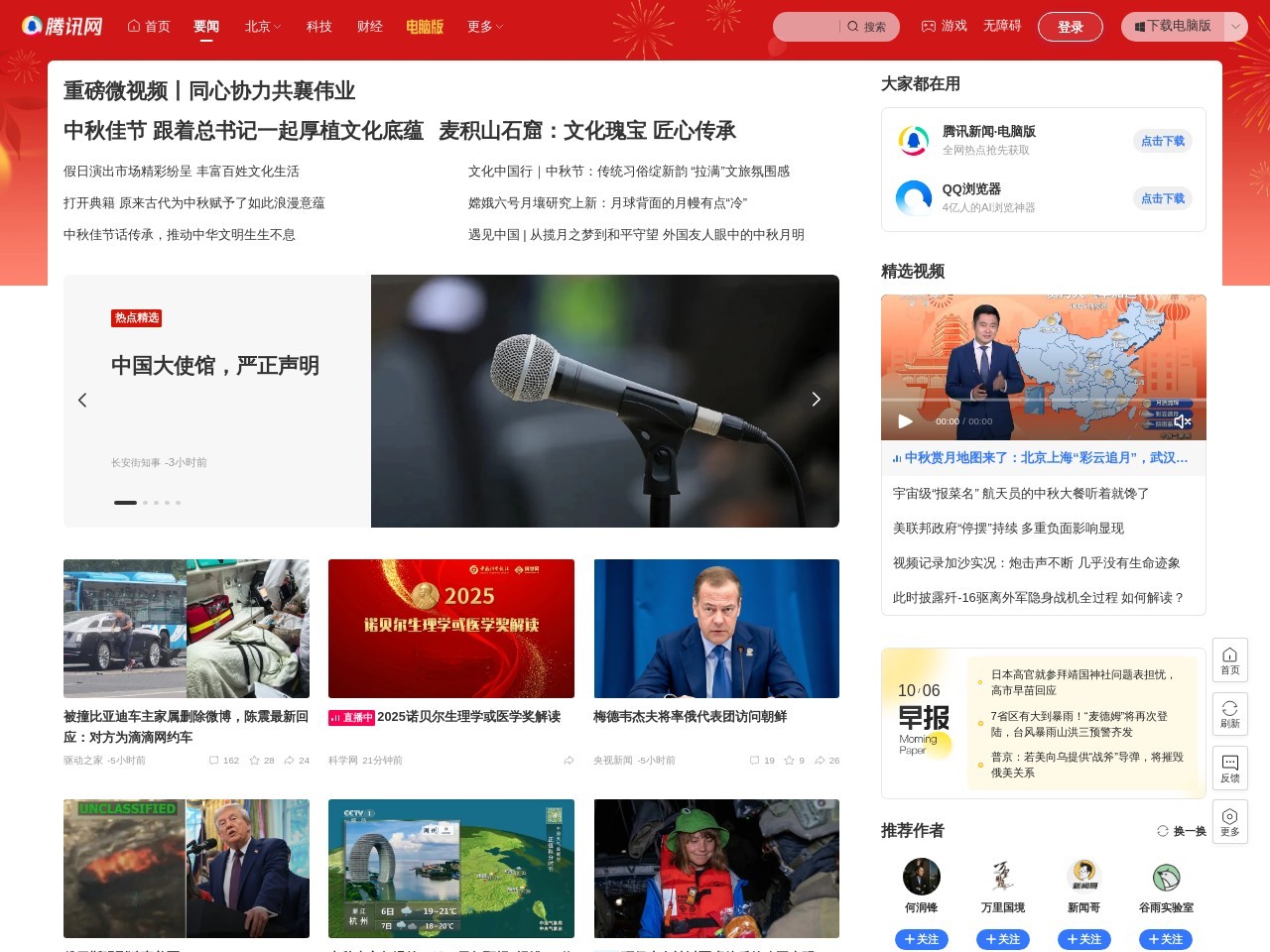Download 腾讯新闻 电脑版 via 点击下载
The width and height of the screenshot is (1270, 952).
click(x=1162, y=141)
